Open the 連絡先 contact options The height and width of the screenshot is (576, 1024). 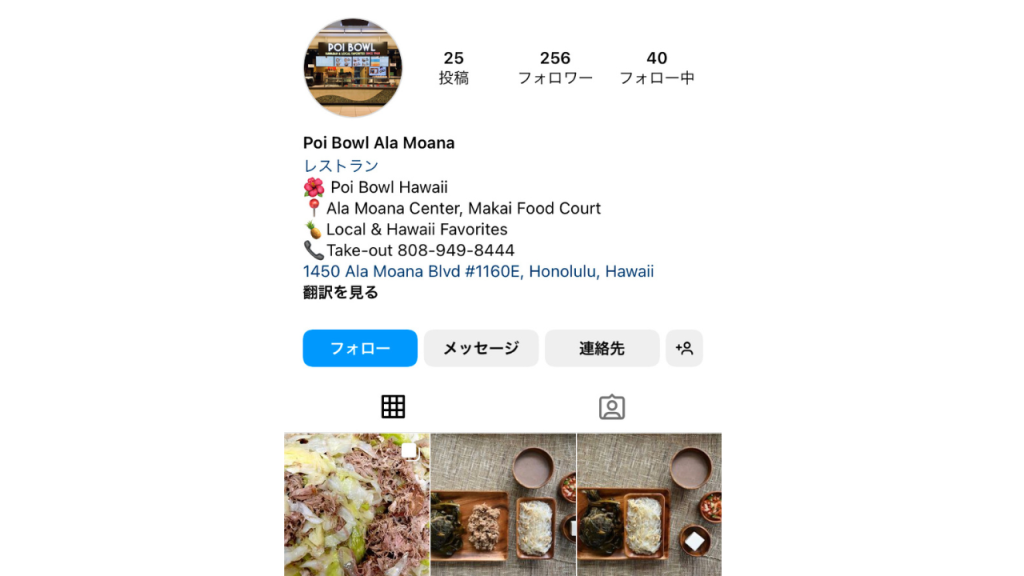click(602, 348)
